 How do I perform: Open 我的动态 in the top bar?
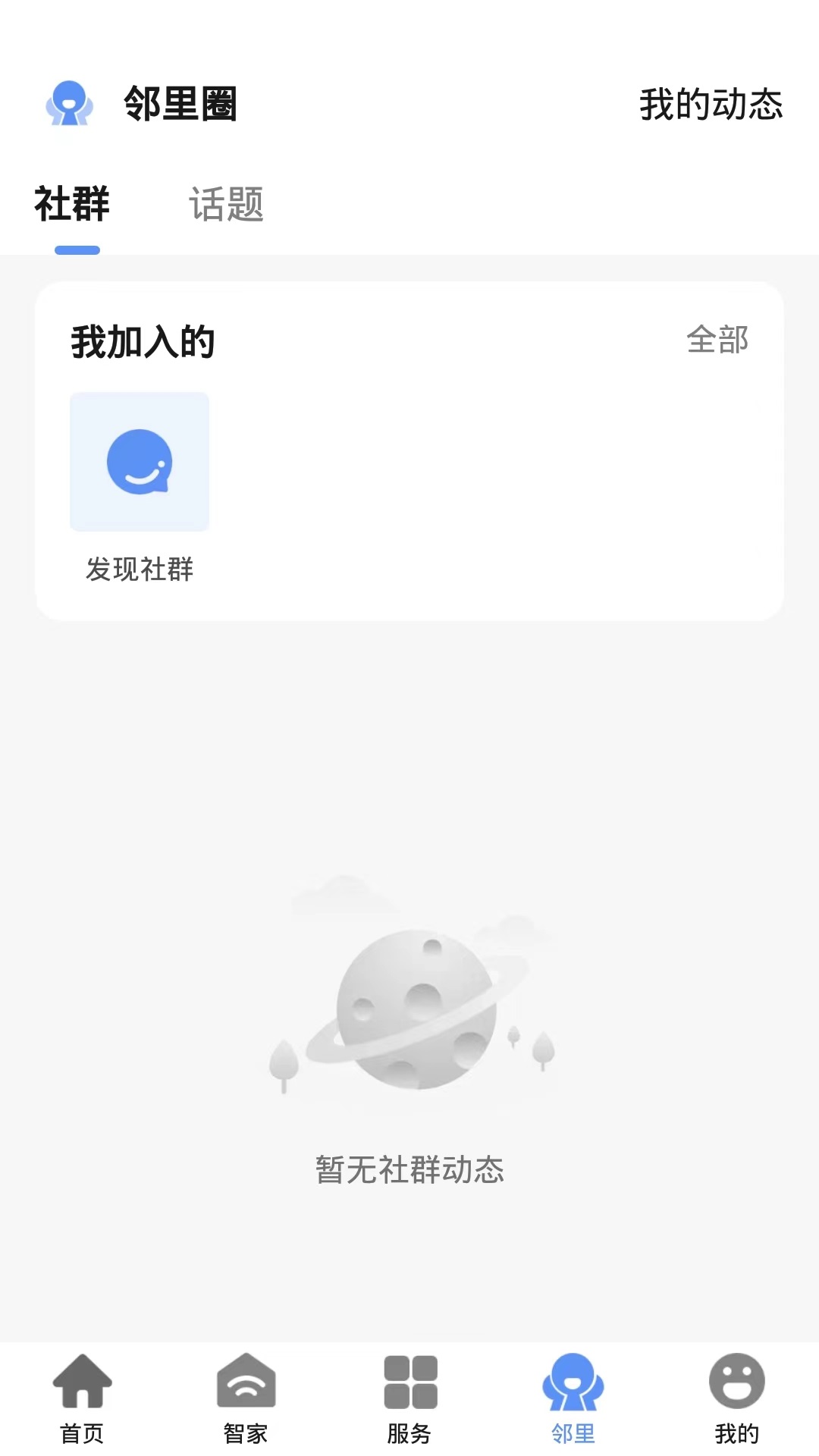pos(711,105)
